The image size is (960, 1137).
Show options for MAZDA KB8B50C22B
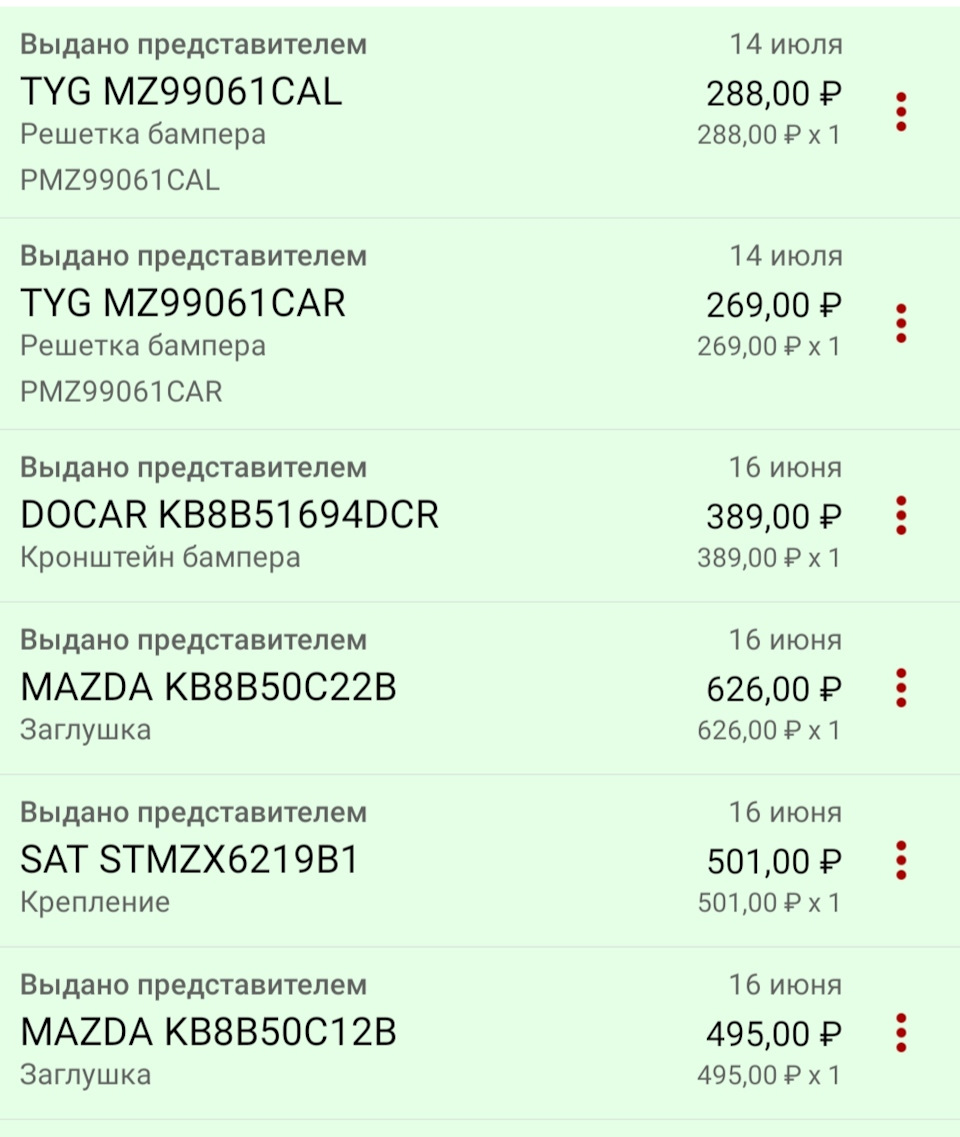pos(901,688)
